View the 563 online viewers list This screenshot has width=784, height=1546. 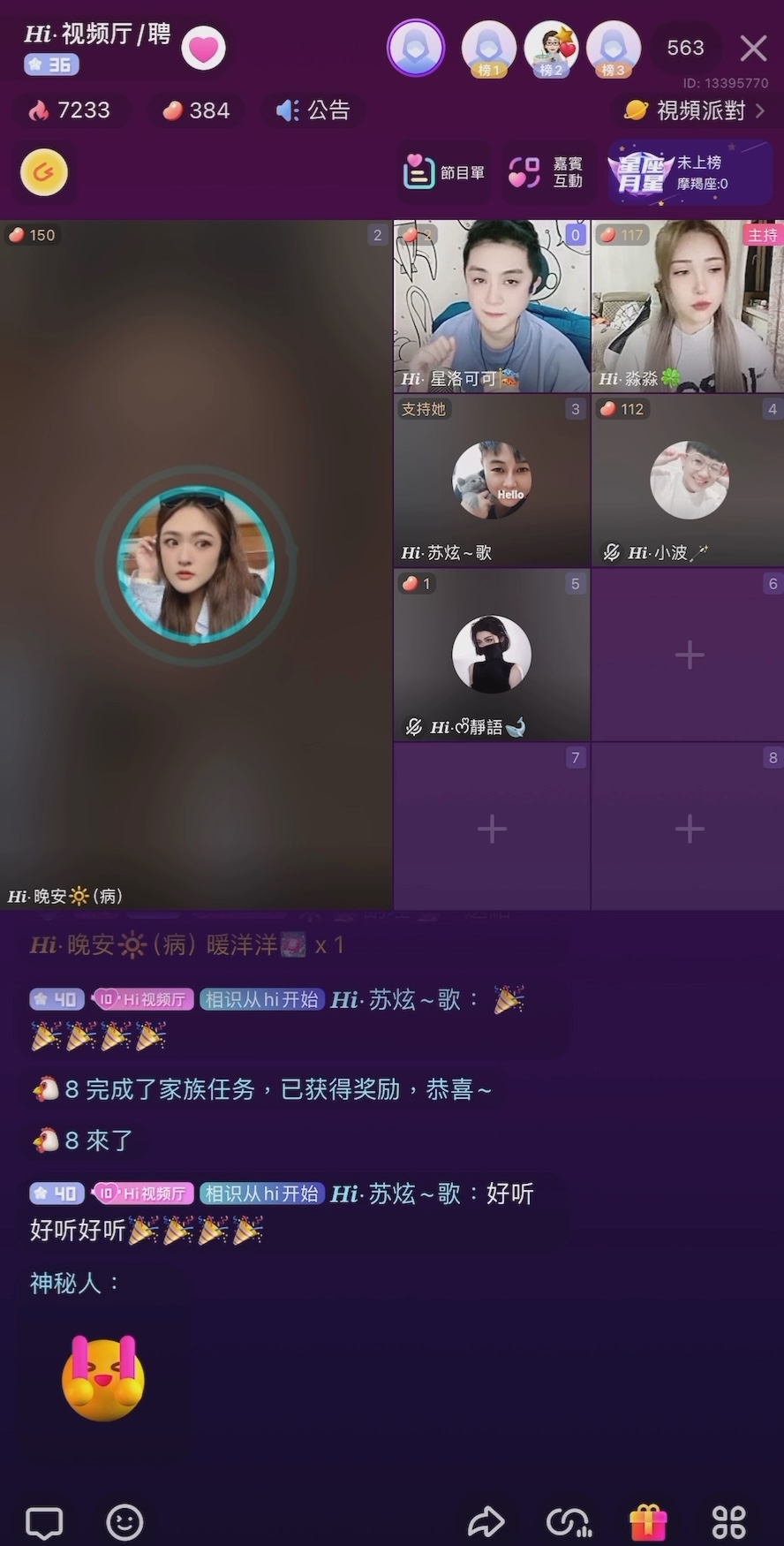click(685, 48)
